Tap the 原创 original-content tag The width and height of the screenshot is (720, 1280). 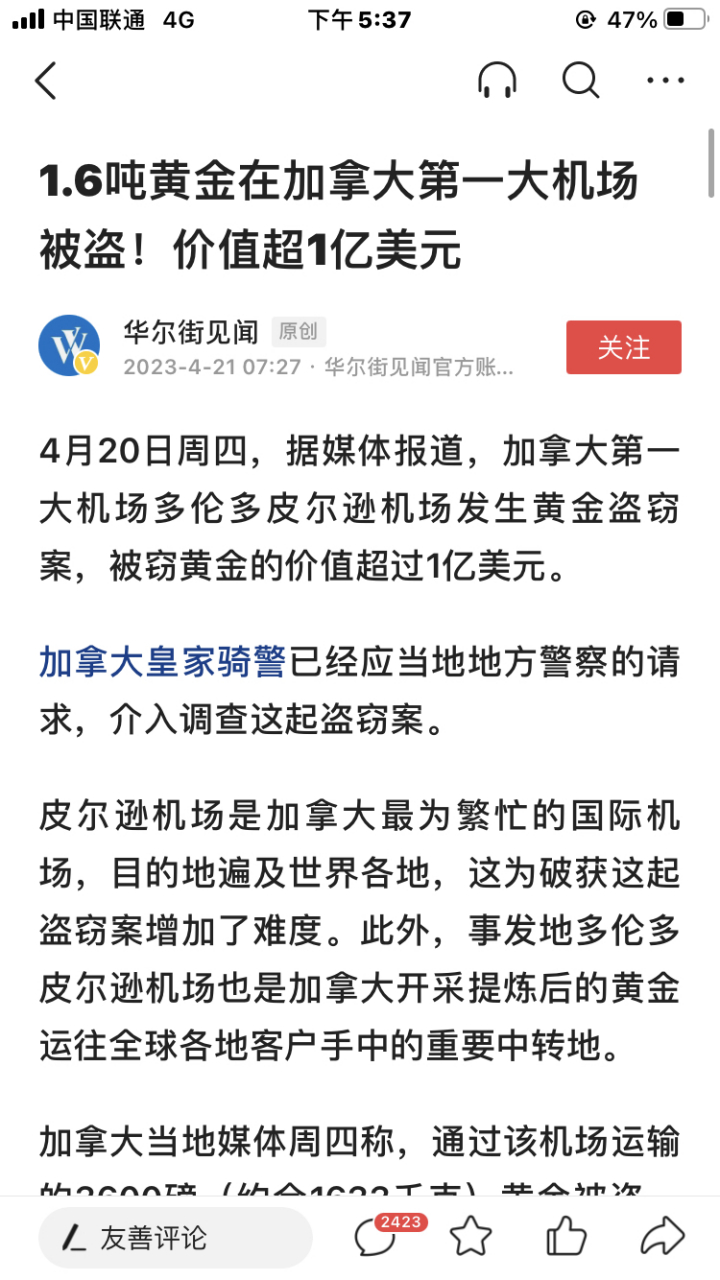coord(300,331)
